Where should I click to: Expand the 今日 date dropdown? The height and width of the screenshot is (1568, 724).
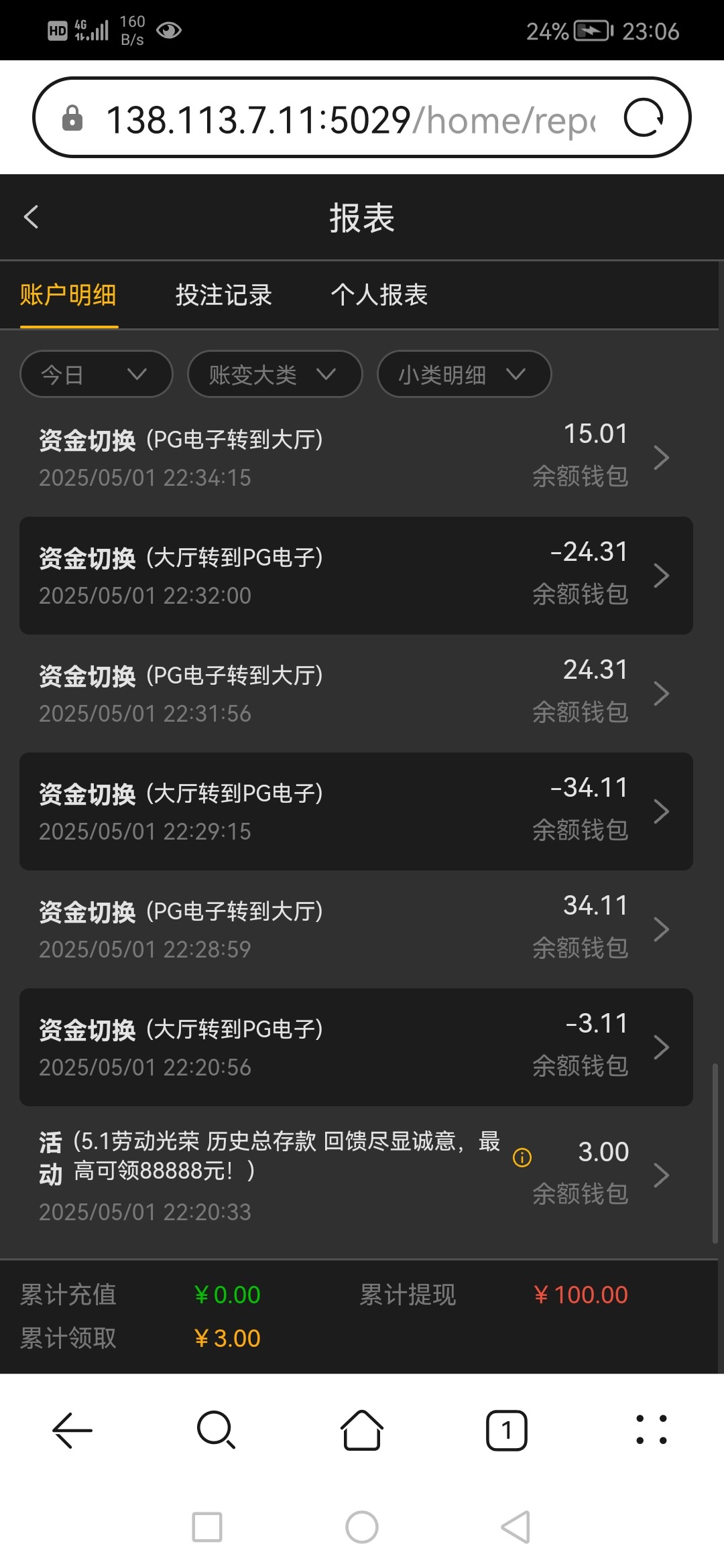click(96, 374)
